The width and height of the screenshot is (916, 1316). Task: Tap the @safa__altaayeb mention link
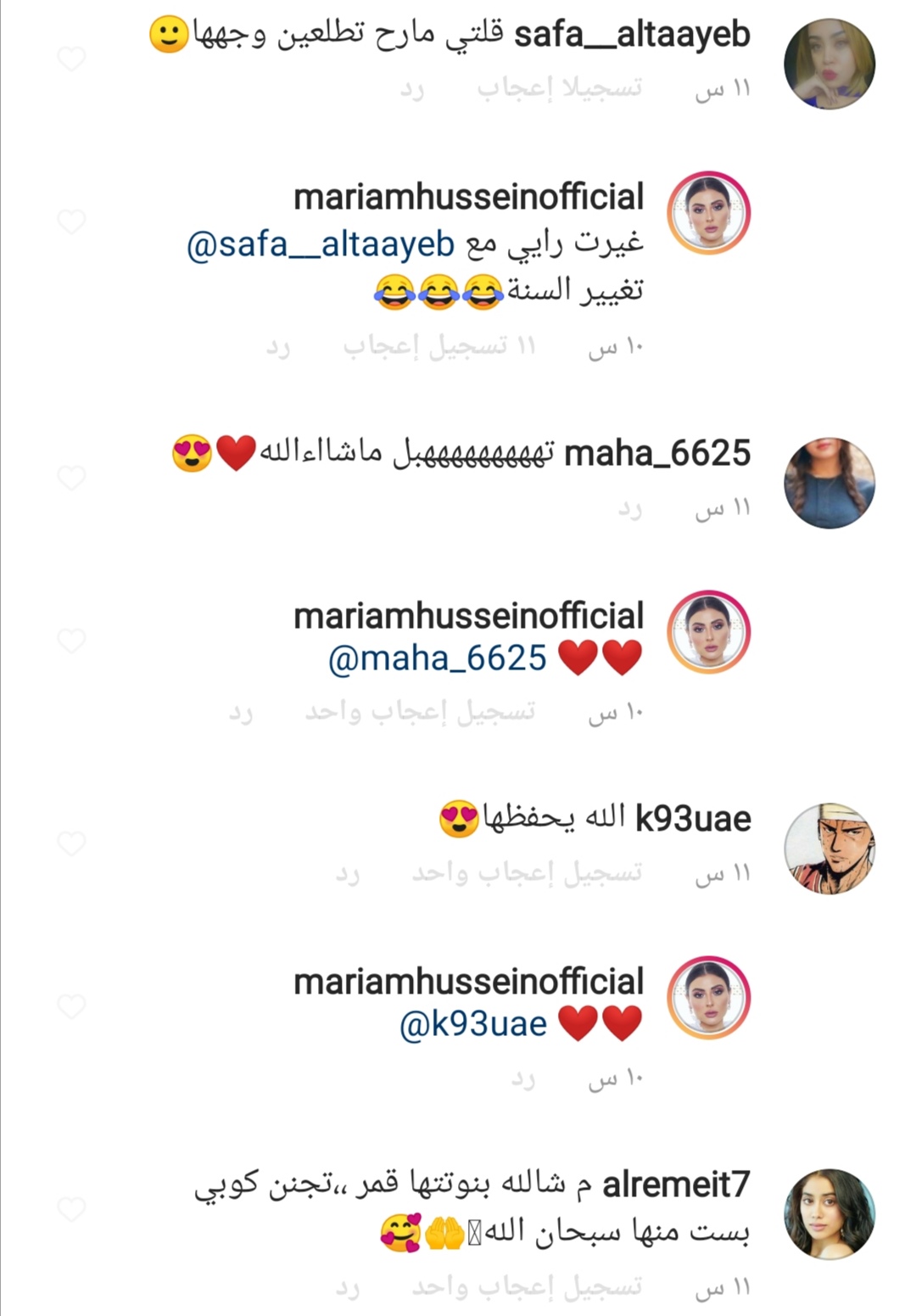pyautogui.click(x=321, y=244)
